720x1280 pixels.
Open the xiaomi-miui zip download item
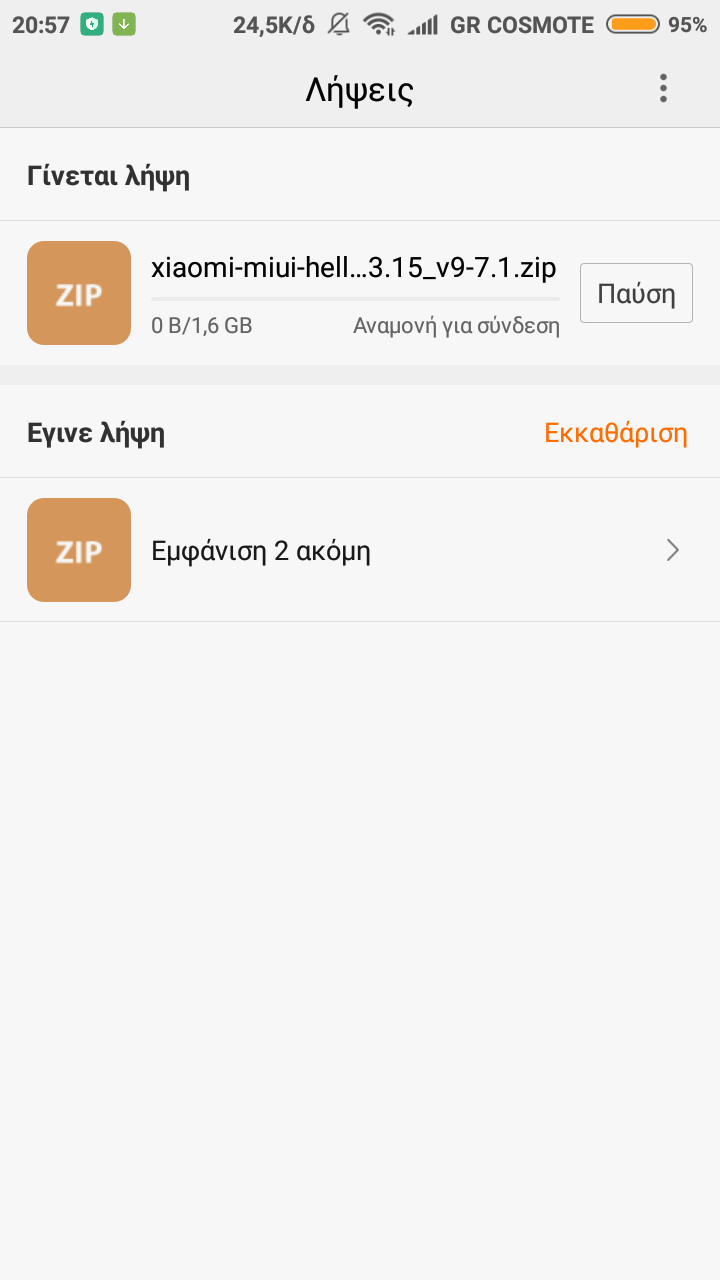[x=352, y=270]
